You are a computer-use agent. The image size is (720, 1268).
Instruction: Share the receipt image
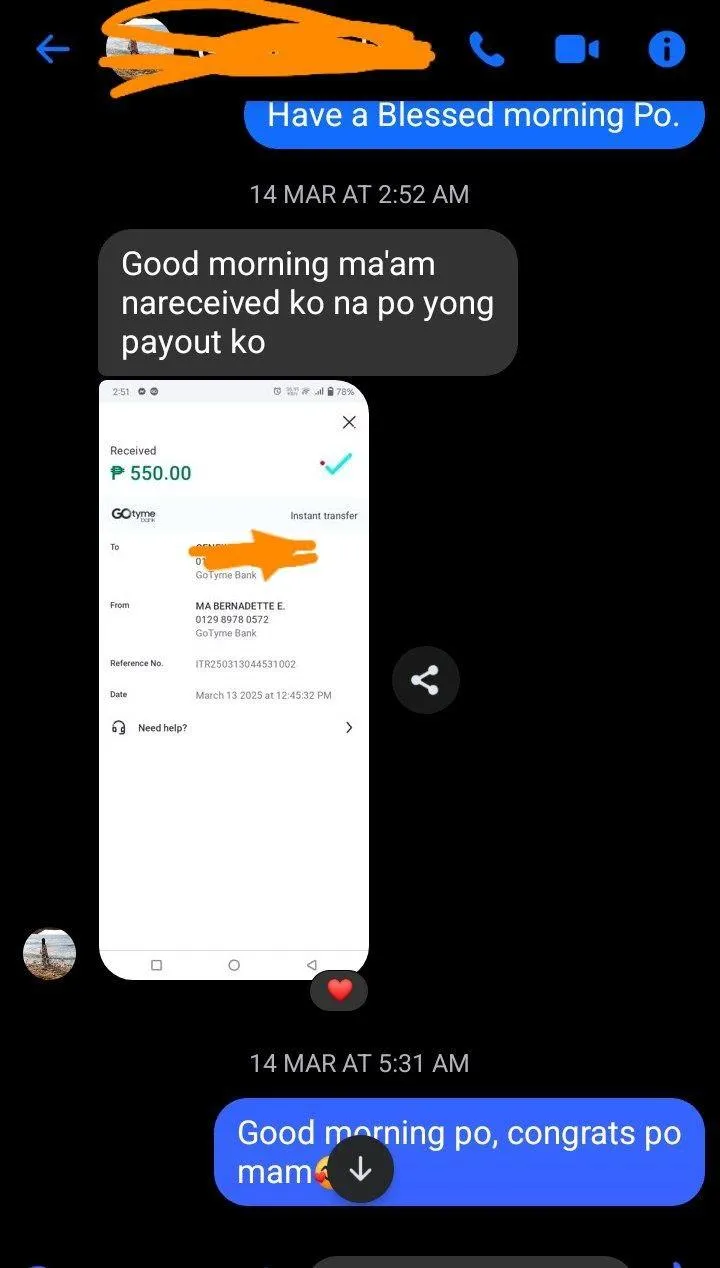pos(425,680)
